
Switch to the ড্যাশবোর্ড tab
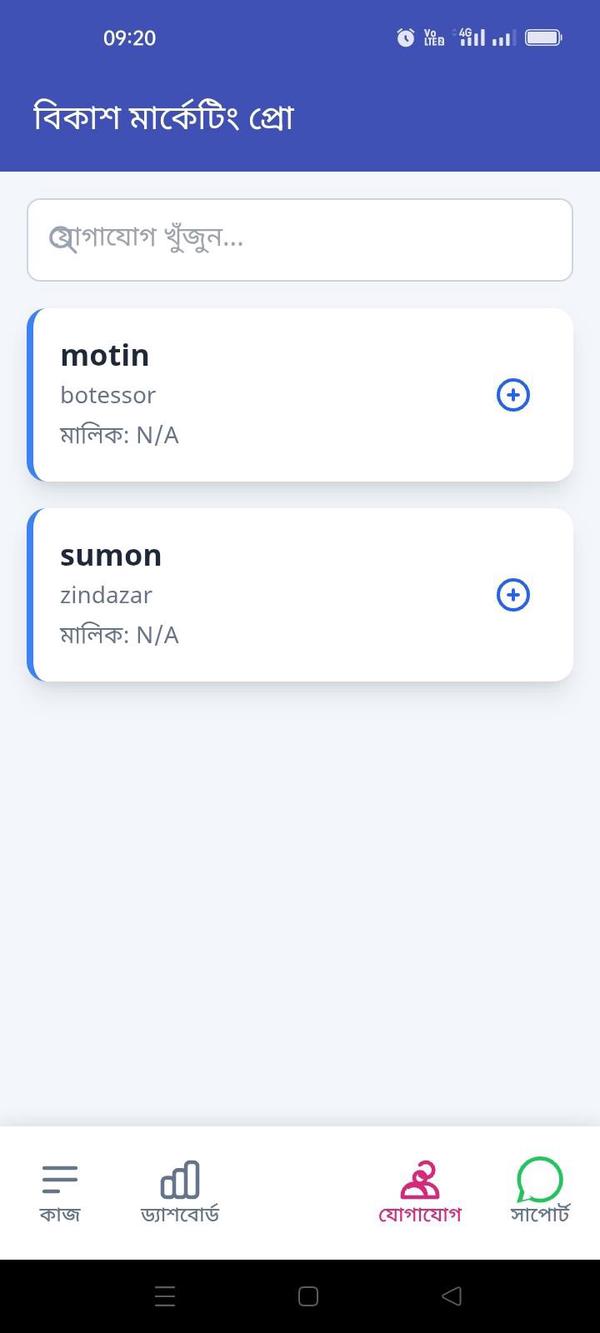180,1192
